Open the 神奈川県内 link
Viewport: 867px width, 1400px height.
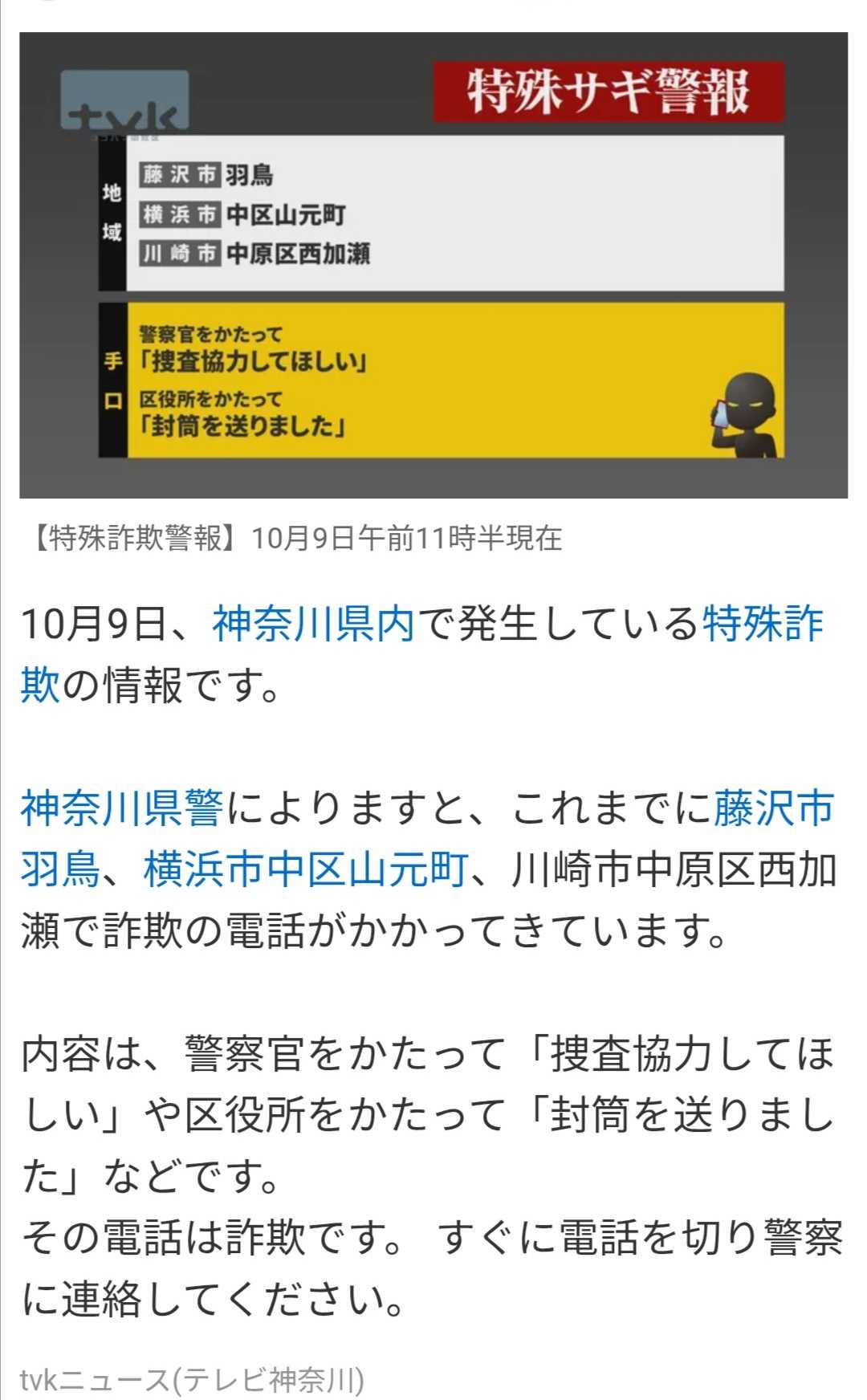pos(313,624)
